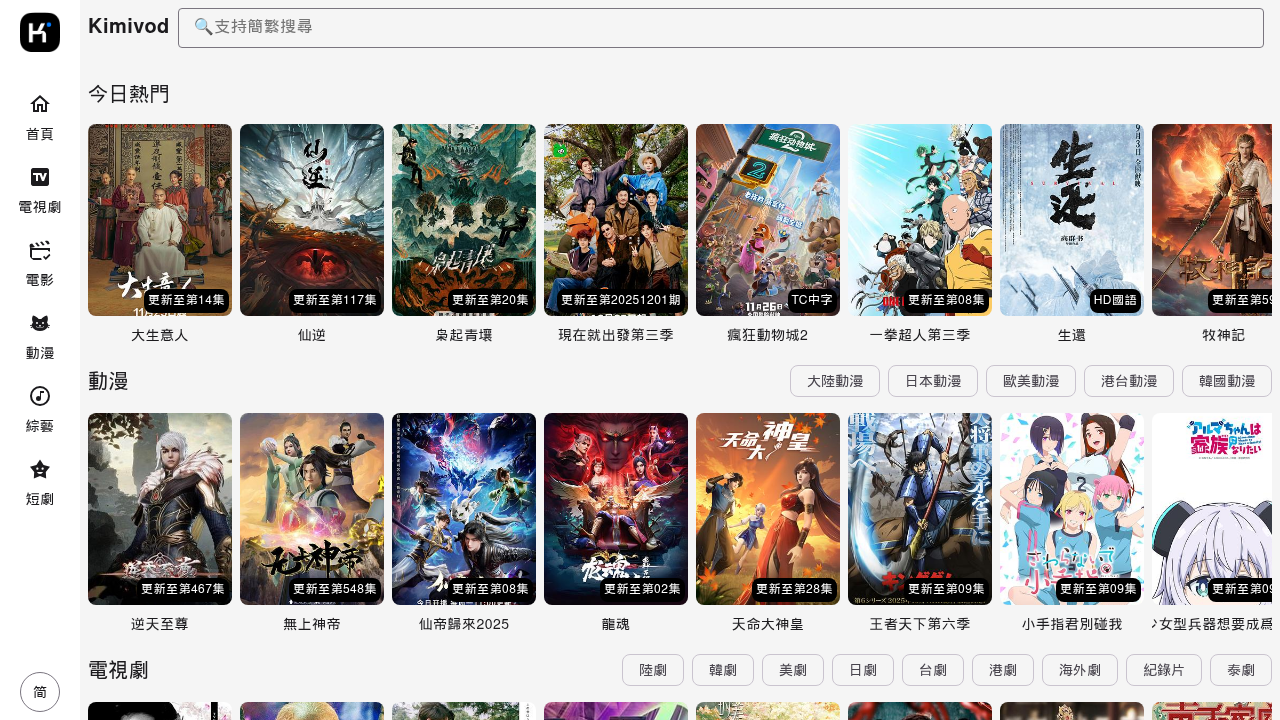Filter anime by 大陸動漫

coord(835,381)
